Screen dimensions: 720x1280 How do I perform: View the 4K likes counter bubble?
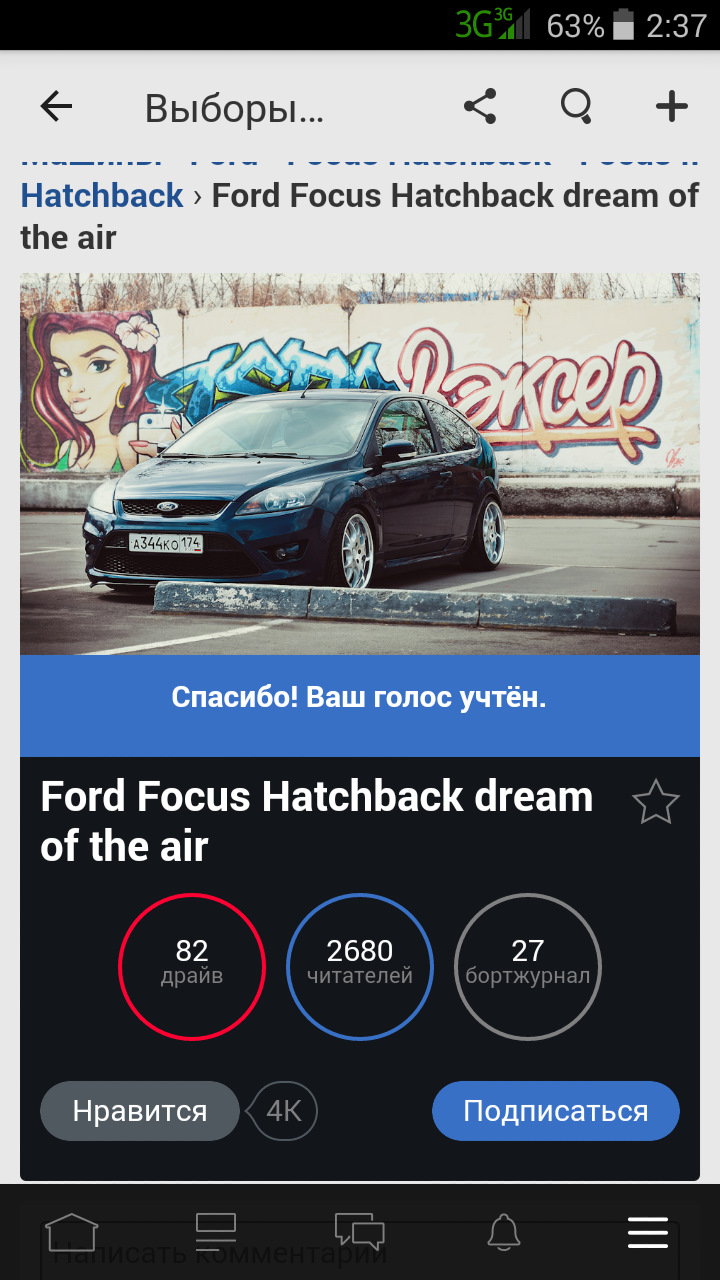coord(285,1111)
